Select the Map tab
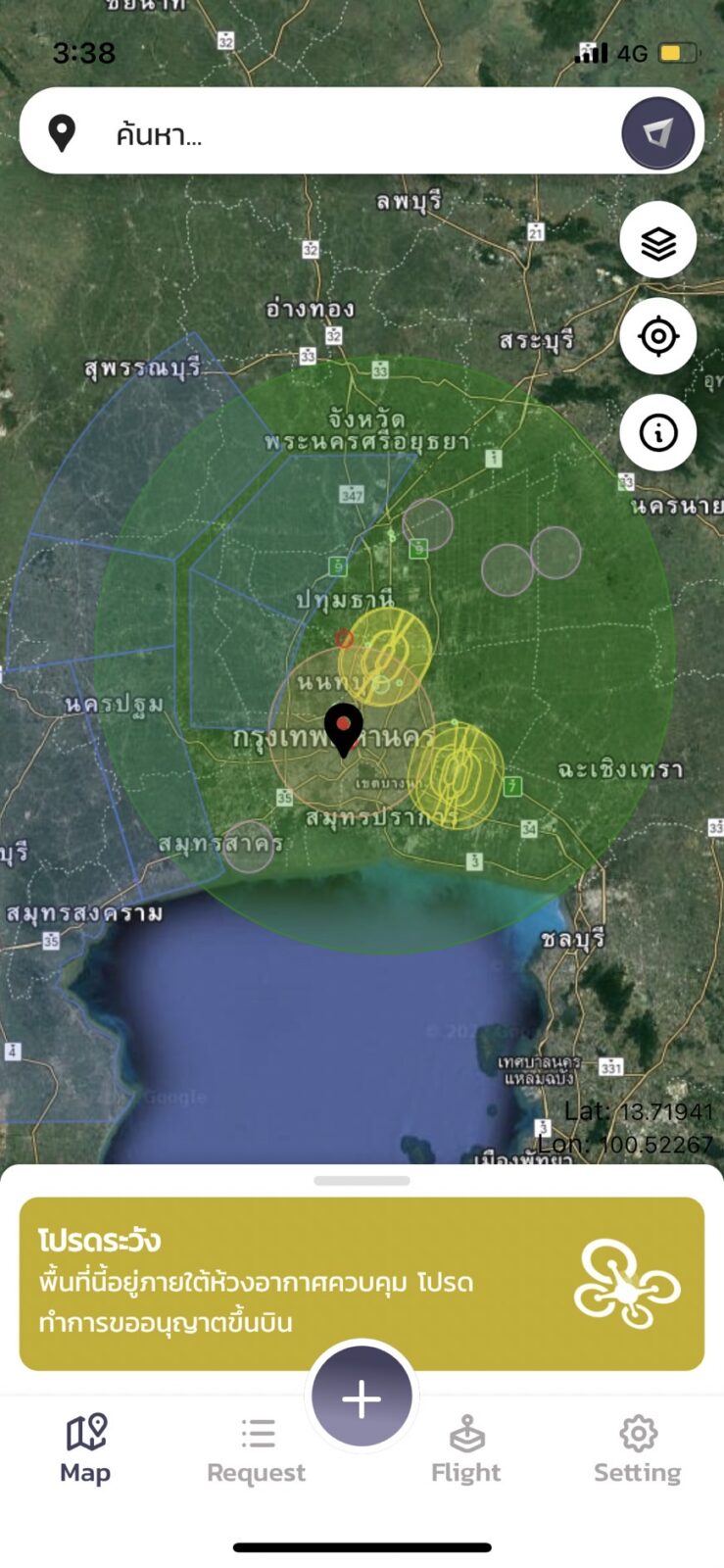 (85, 1450)
